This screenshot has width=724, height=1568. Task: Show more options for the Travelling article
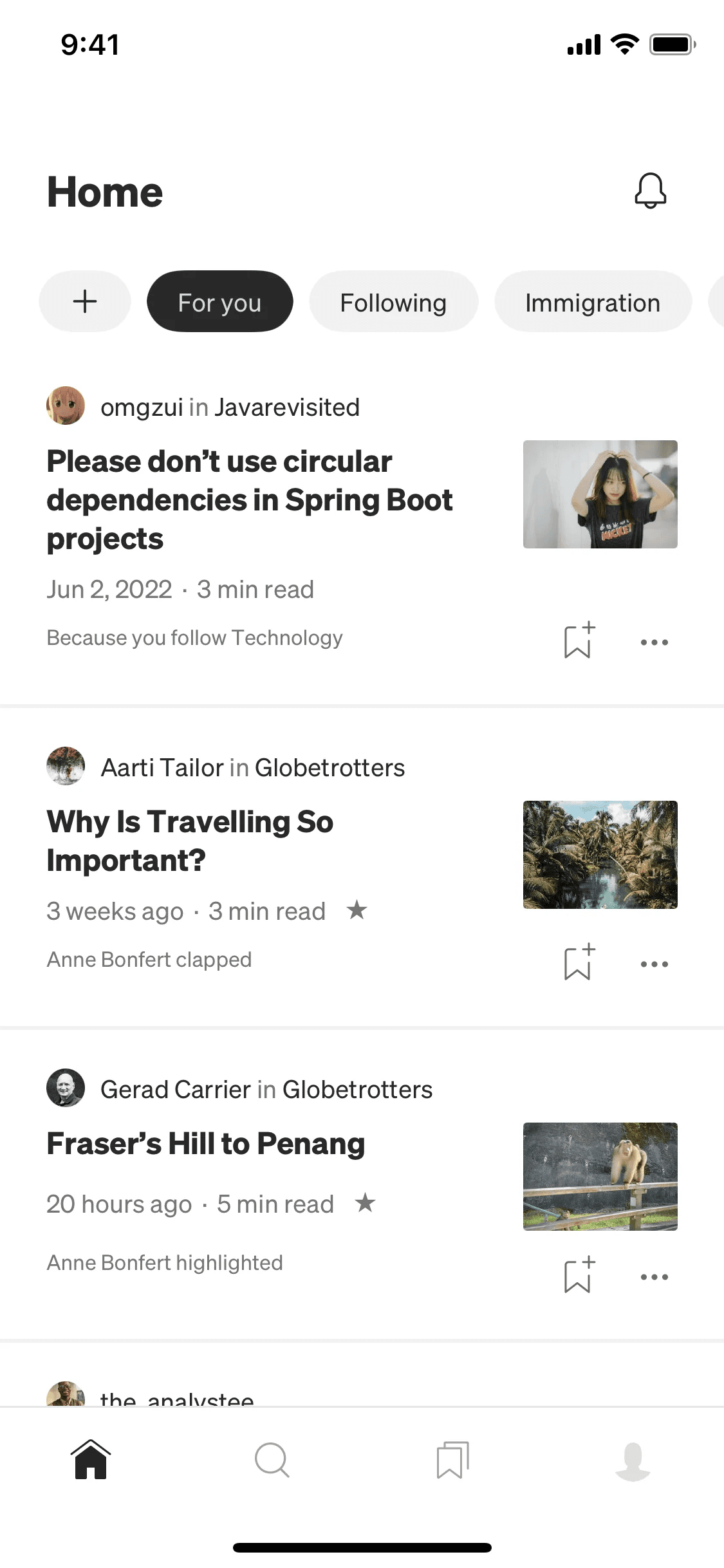654,964
